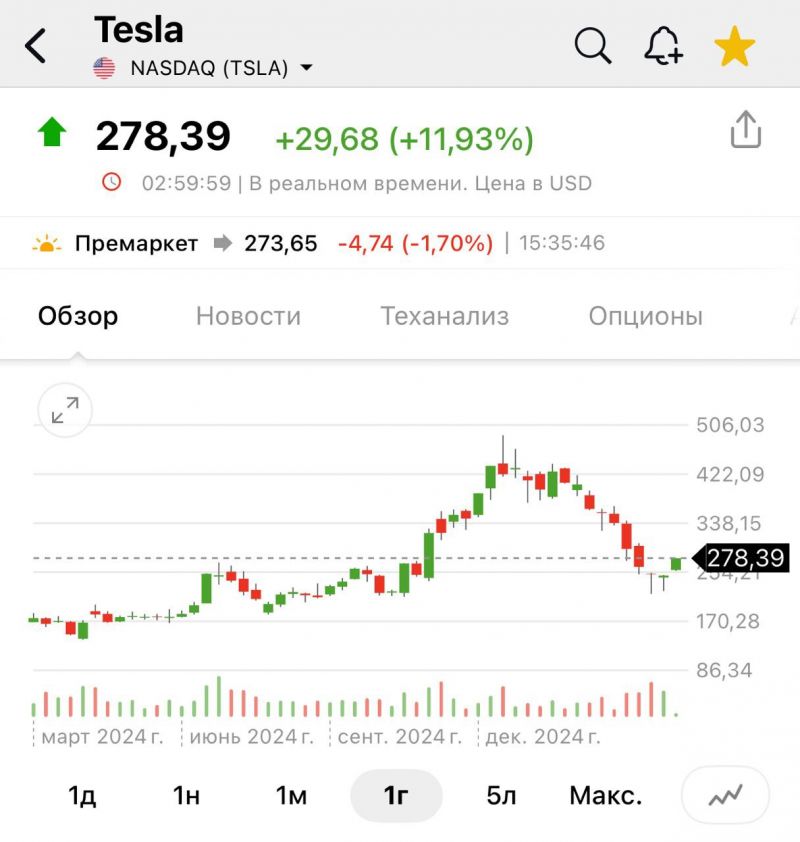Go back using the arrow icon
The height and width of the screenshot is (842, 800).
(x=36, y=46)
